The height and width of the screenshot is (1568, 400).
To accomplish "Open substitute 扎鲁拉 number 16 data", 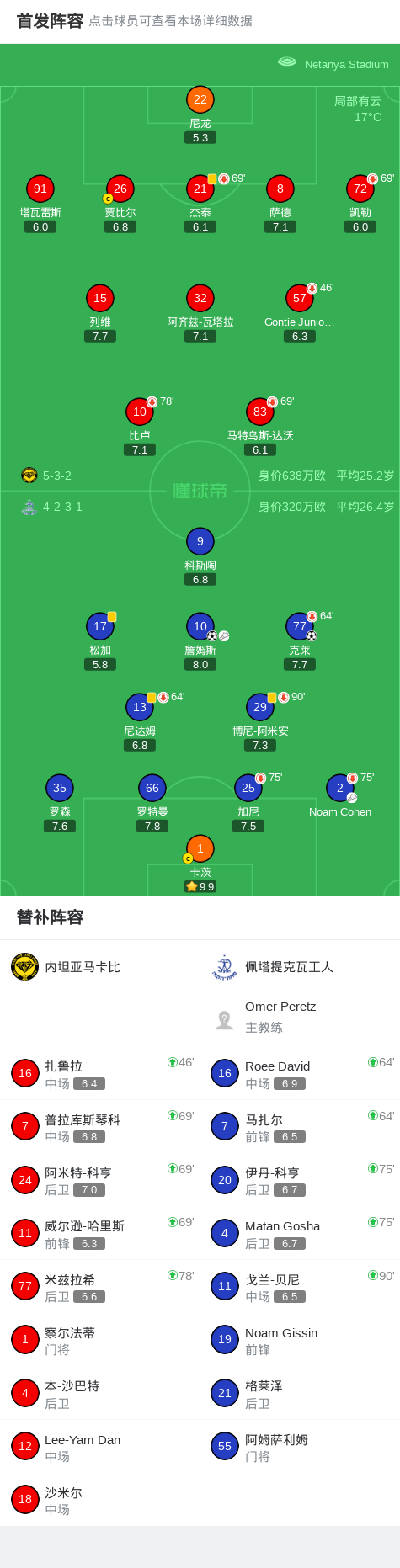I will point(100,1074).
